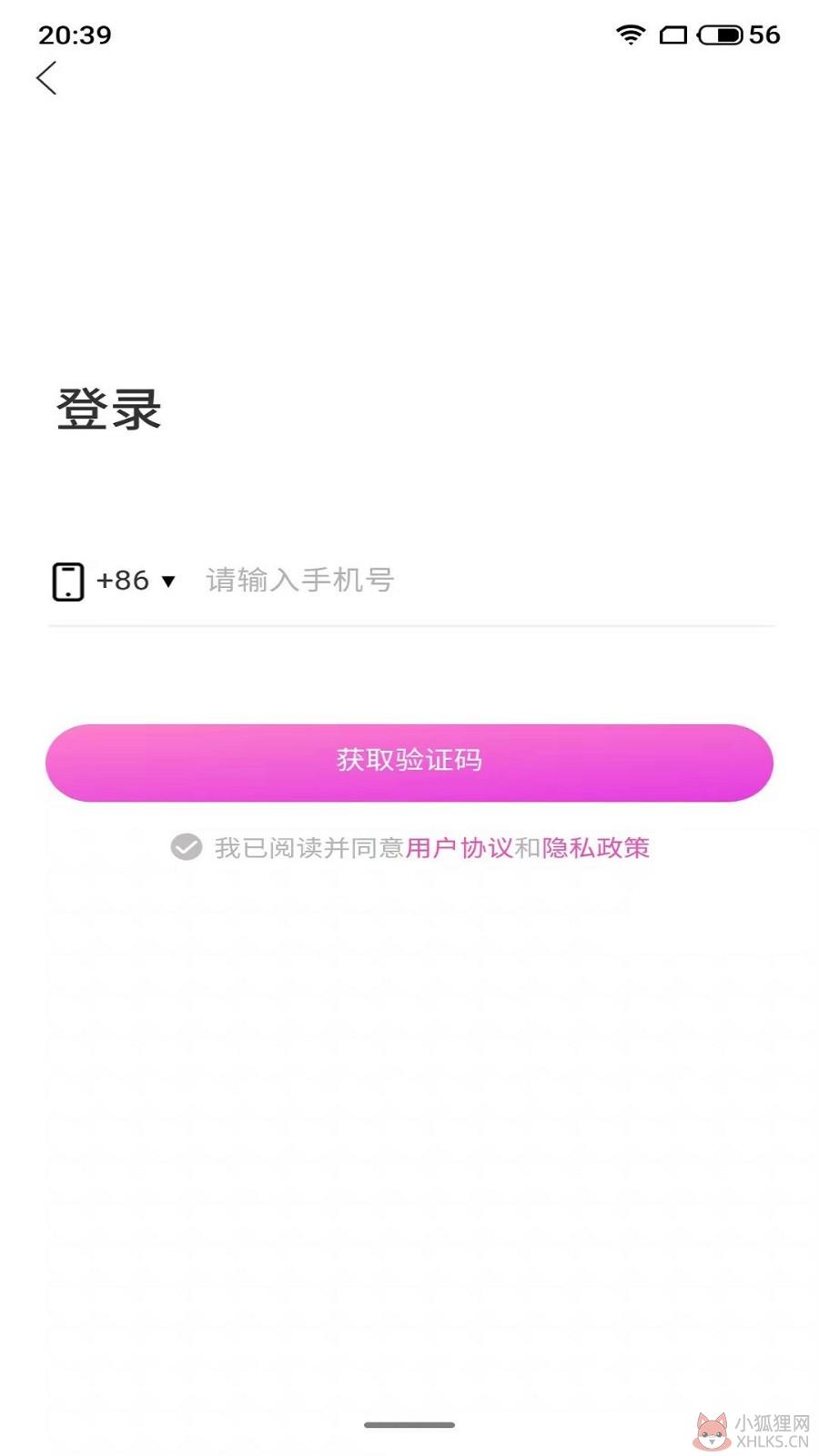The width and height of the screenshot is (819, 1456).
Task: Open the 隐私政策 link
Action: [x=596, y=848]
